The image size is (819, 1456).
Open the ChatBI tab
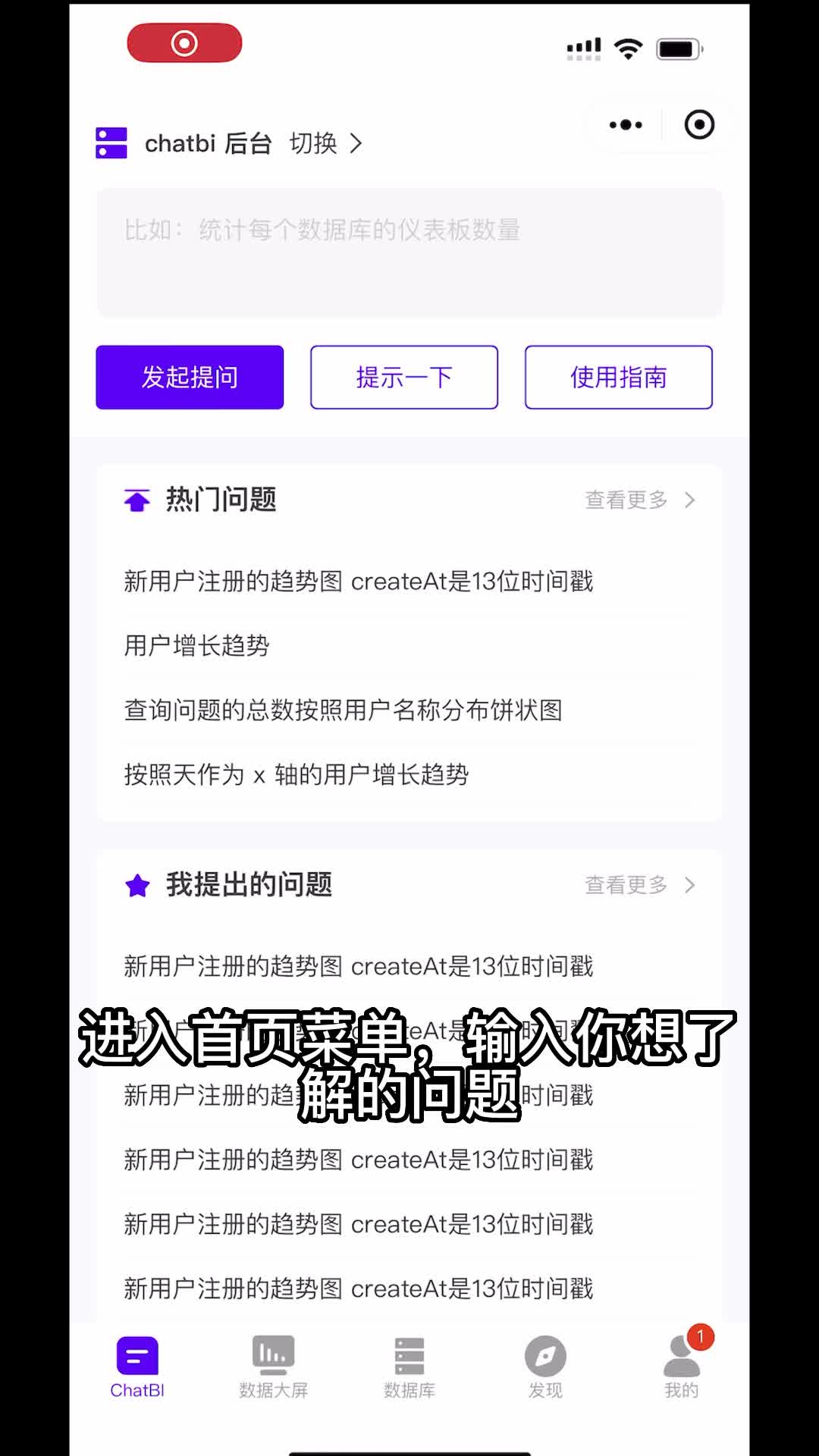137,1367
